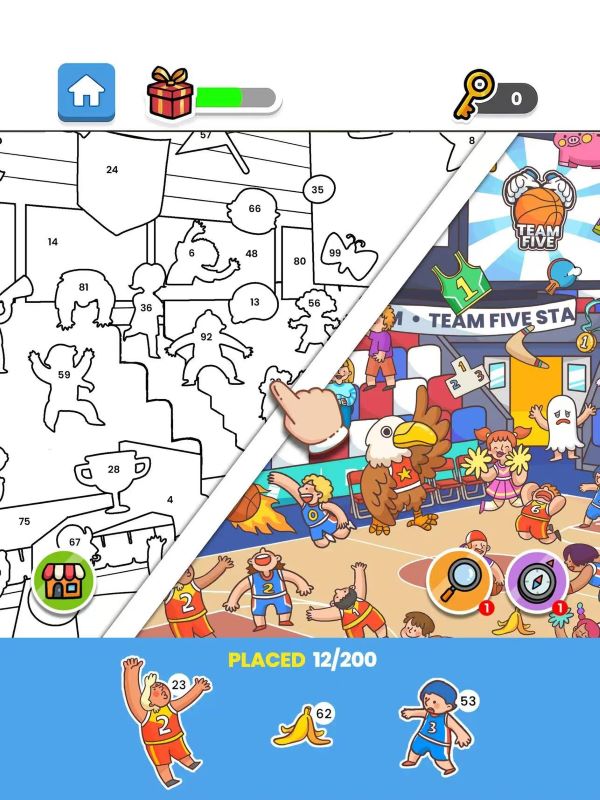The width and height of the screenshot is (600, 800).
Task: Use the compass booster
Action: click(537, 581)
